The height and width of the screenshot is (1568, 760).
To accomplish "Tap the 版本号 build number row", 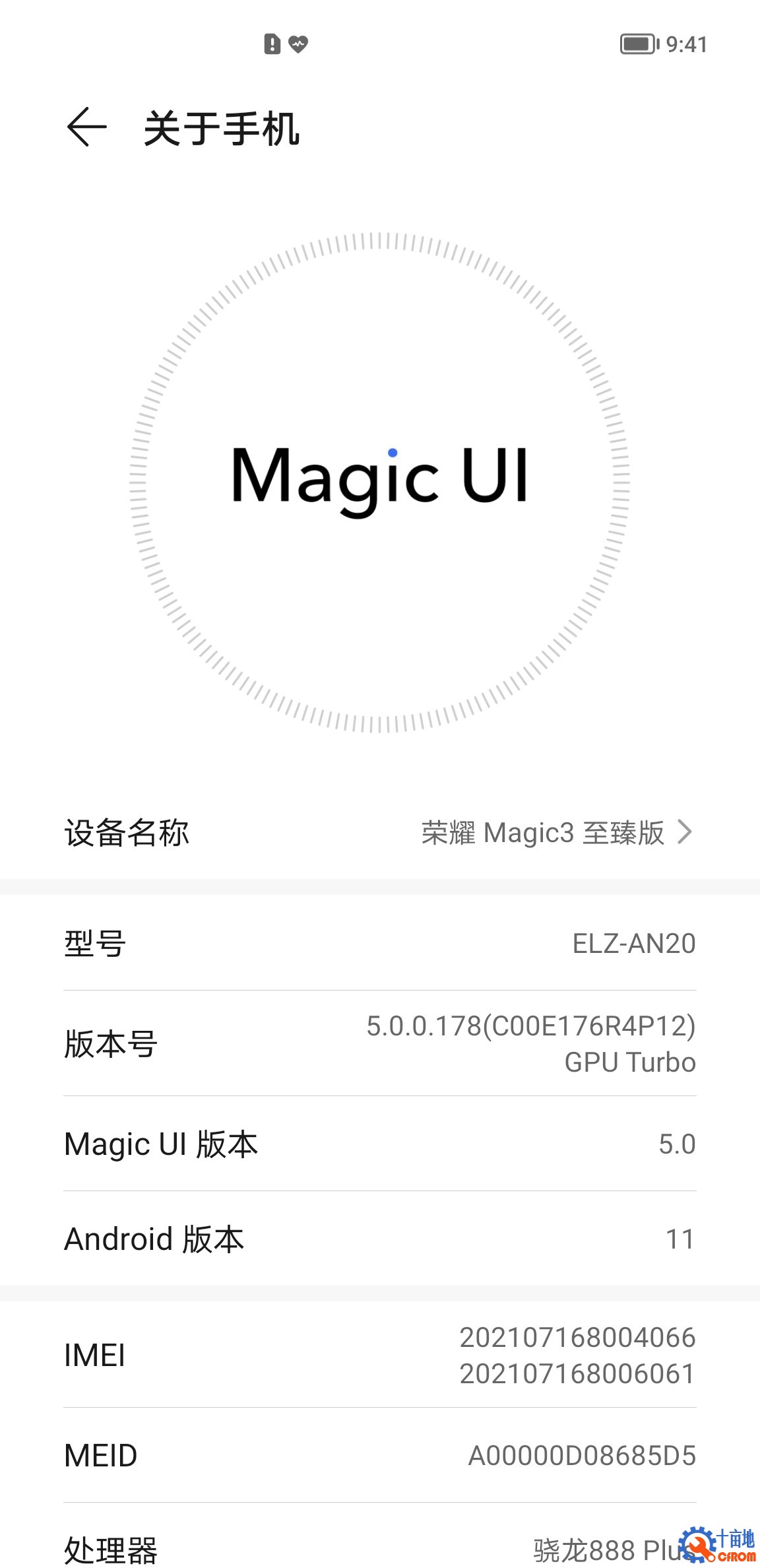I will coord(380,1044).
